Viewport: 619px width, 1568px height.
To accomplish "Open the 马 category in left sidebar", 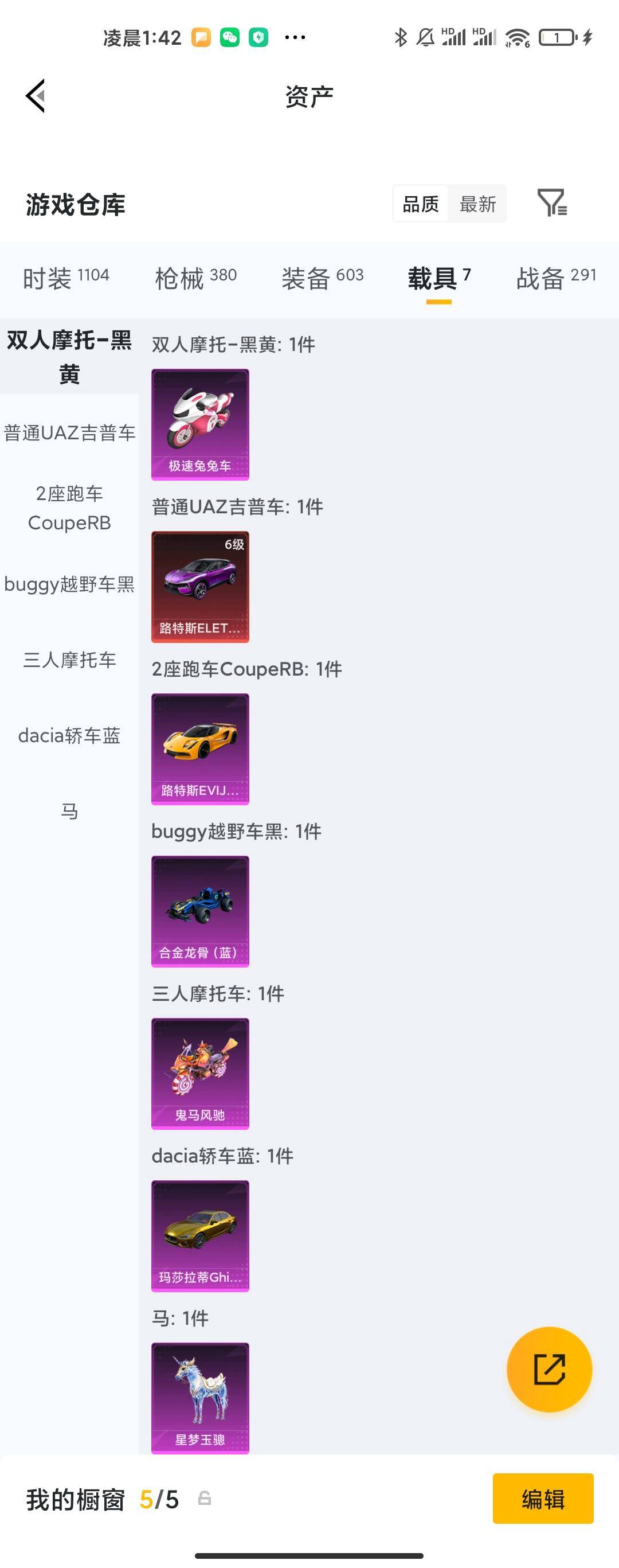I will pos(69,812).
